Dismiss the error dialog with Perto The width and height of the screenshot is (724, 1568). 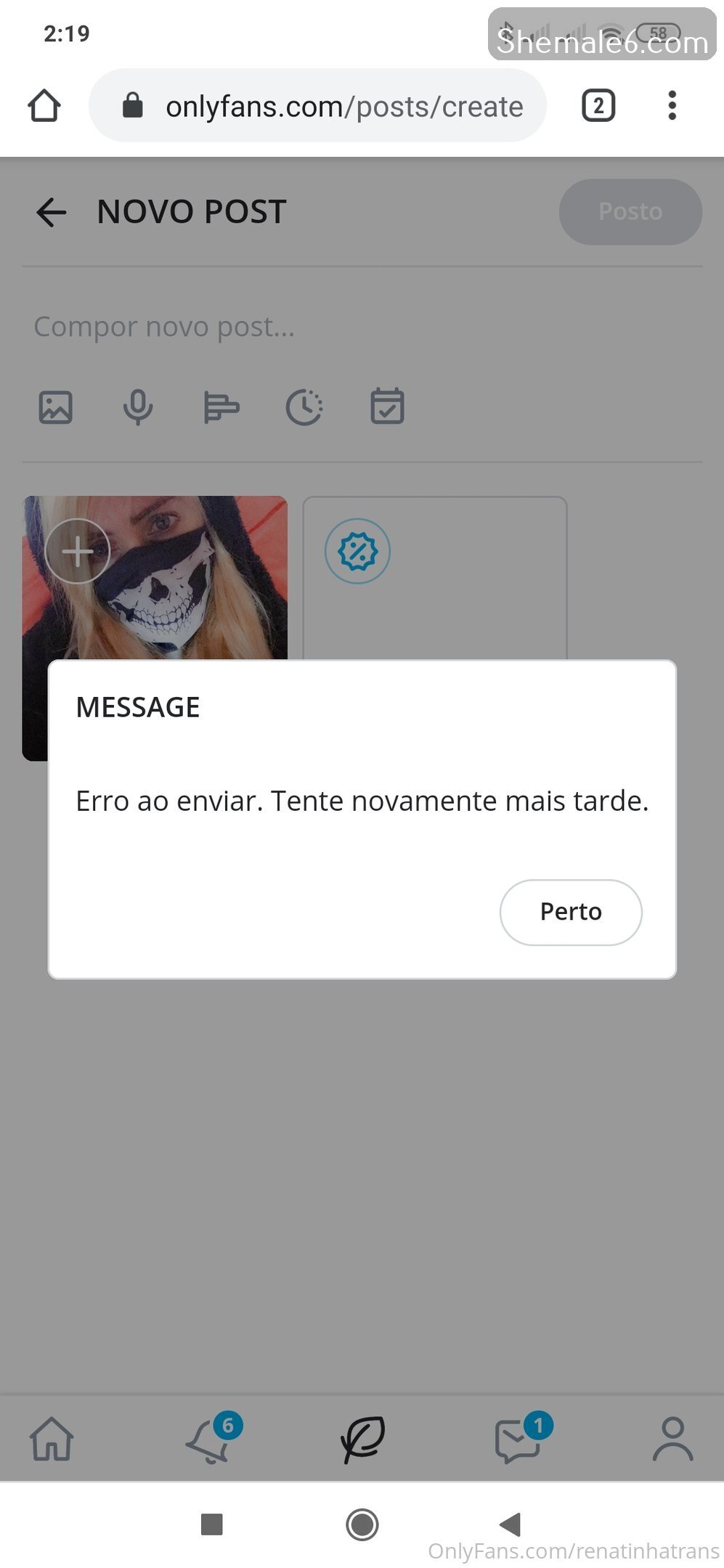tap(570, 912)
